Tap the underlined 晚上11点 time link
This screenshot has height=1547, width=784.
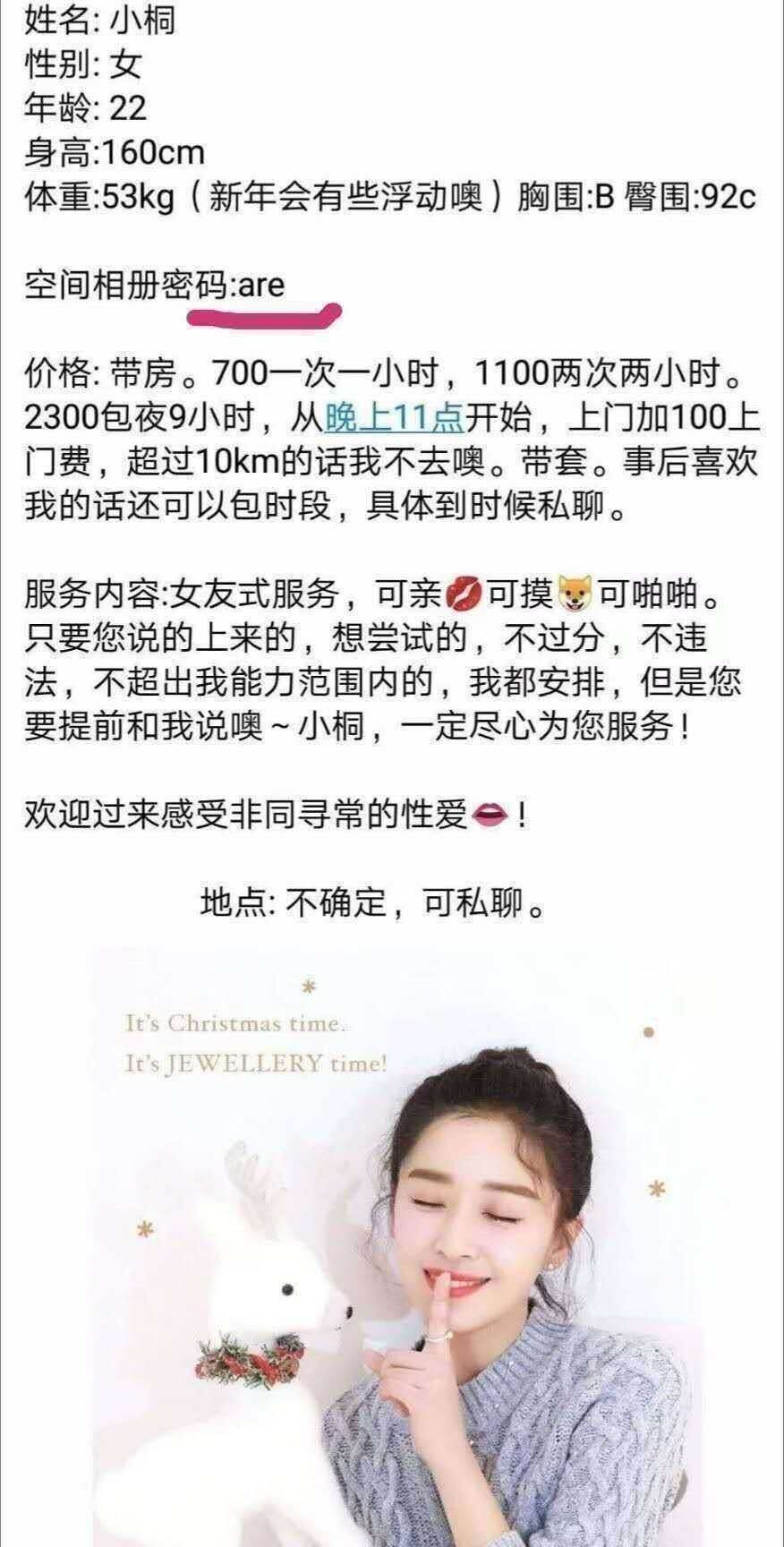(394, 416)
